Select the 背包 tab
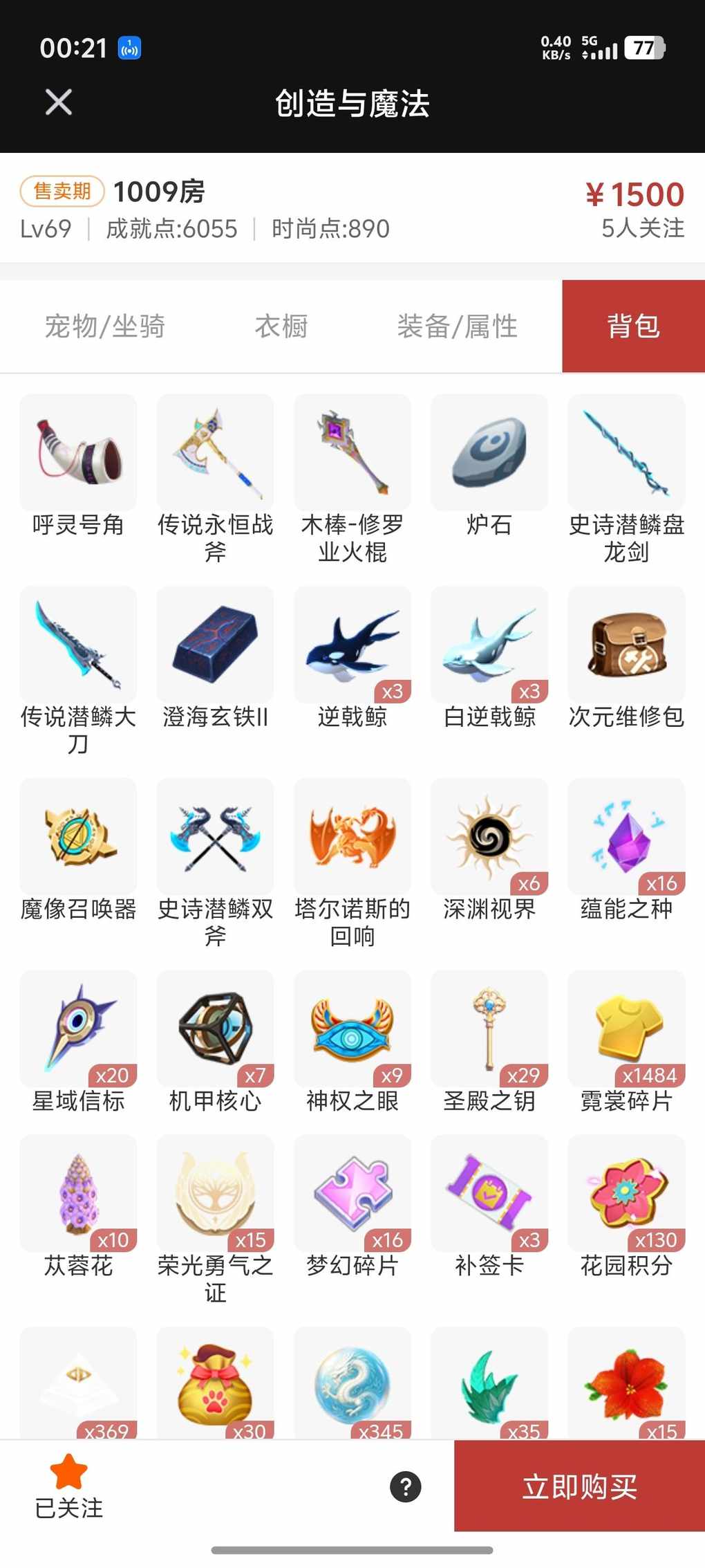 tap(633, 326)
